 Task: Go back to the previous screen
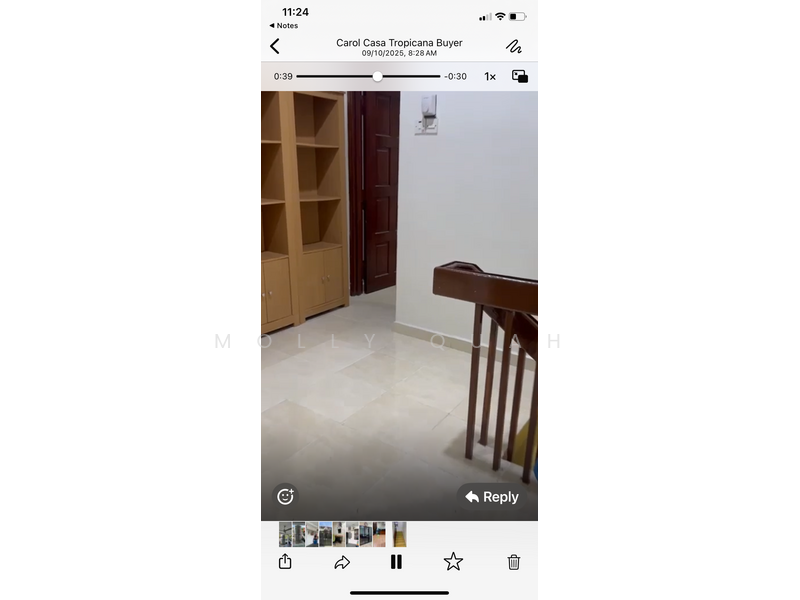[275, 46]
